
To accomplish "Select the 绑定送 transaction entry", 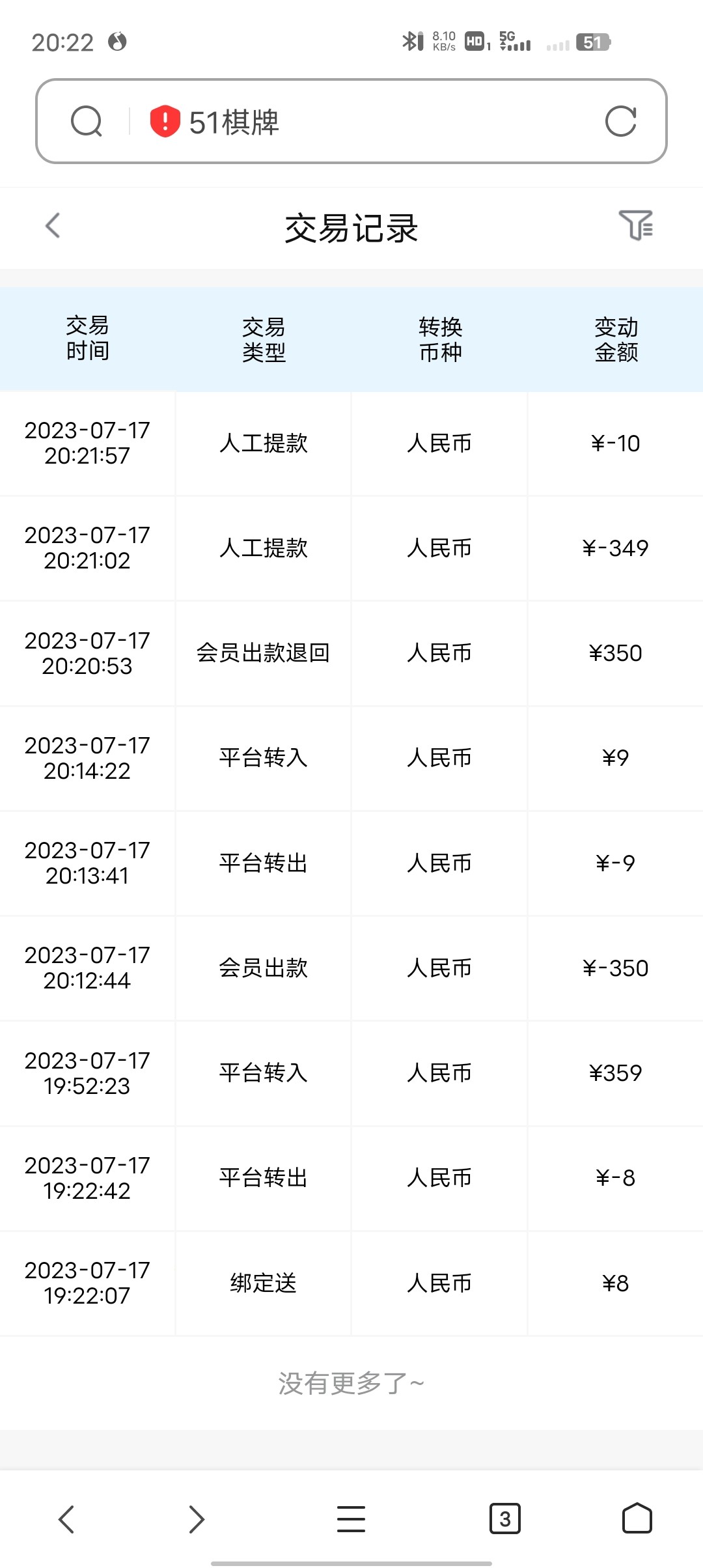I will click(351, 1283).
